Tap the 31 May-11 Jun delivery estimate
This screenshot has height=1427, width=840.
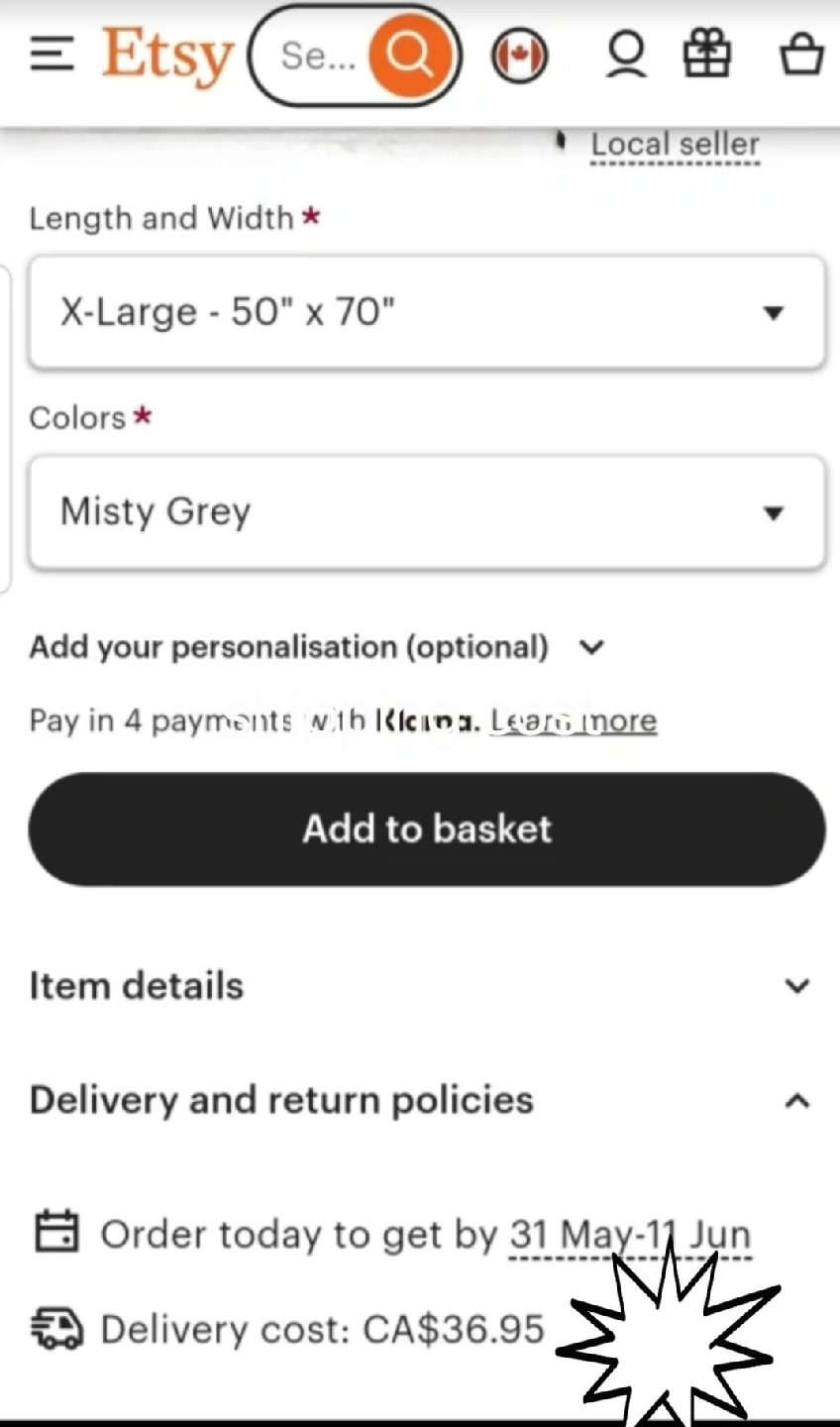point(630,1236)
